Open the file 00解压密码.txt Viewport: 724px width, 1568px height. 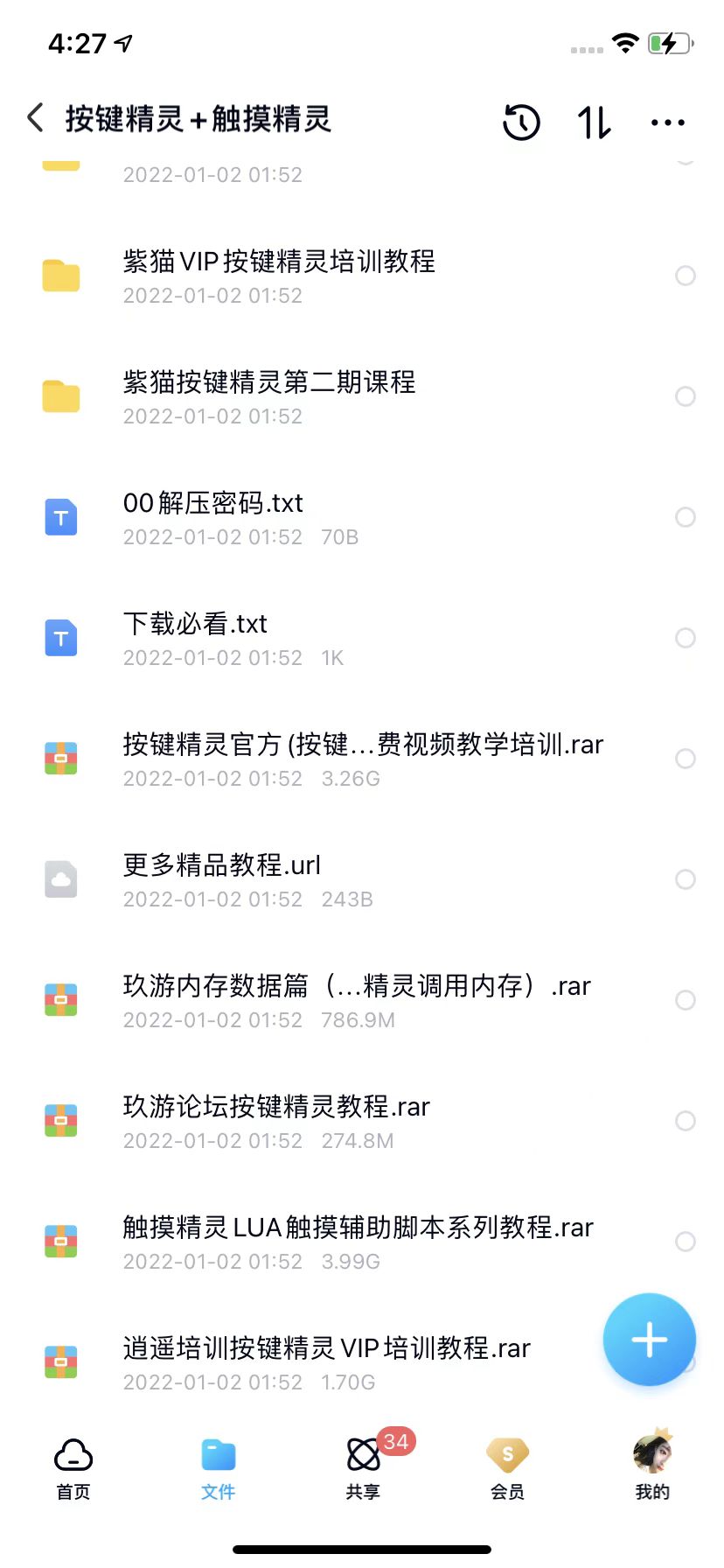tap(213, 517)
